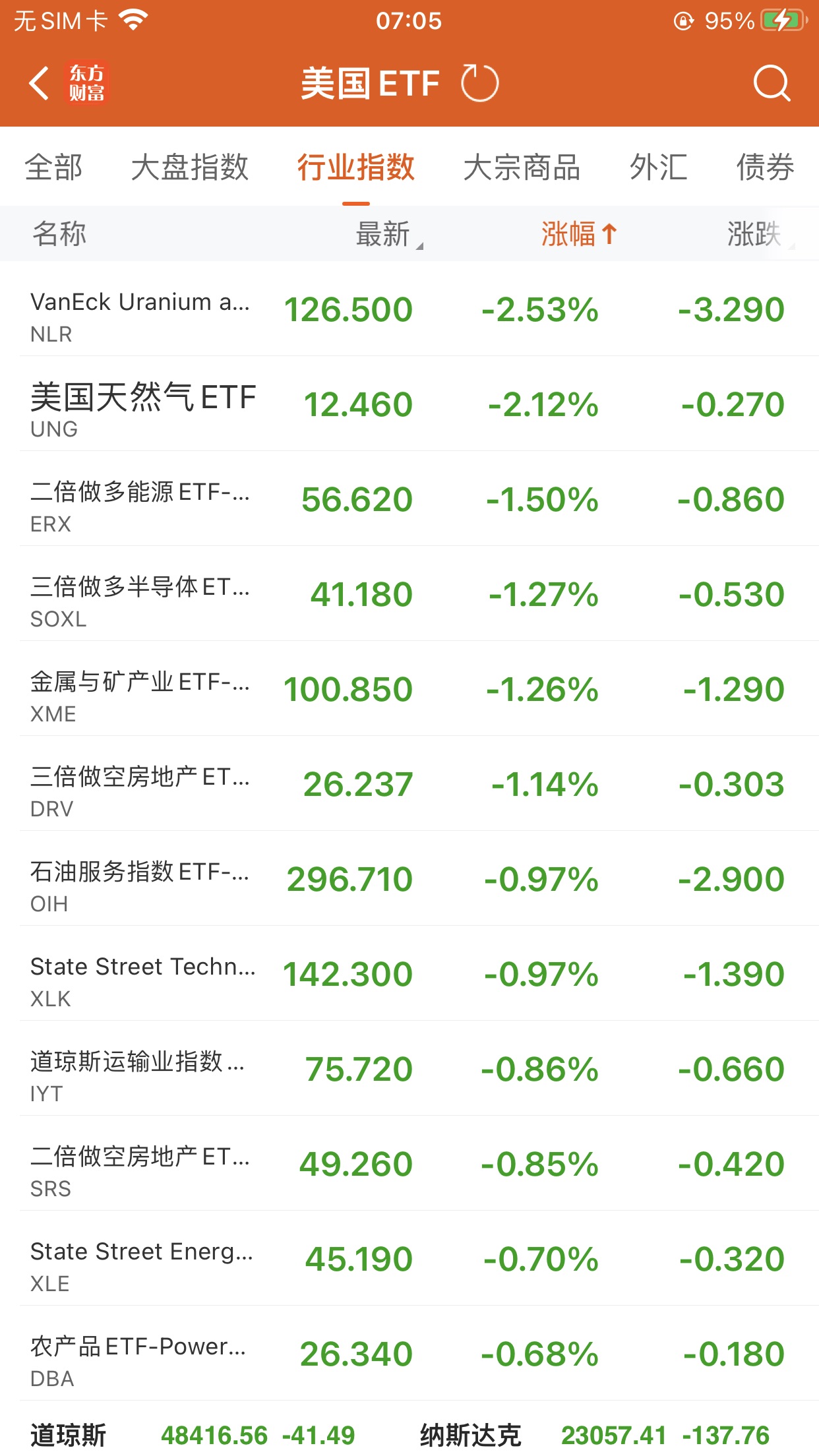Switch to the 大盘指数 tab

[x=189, y=167]
